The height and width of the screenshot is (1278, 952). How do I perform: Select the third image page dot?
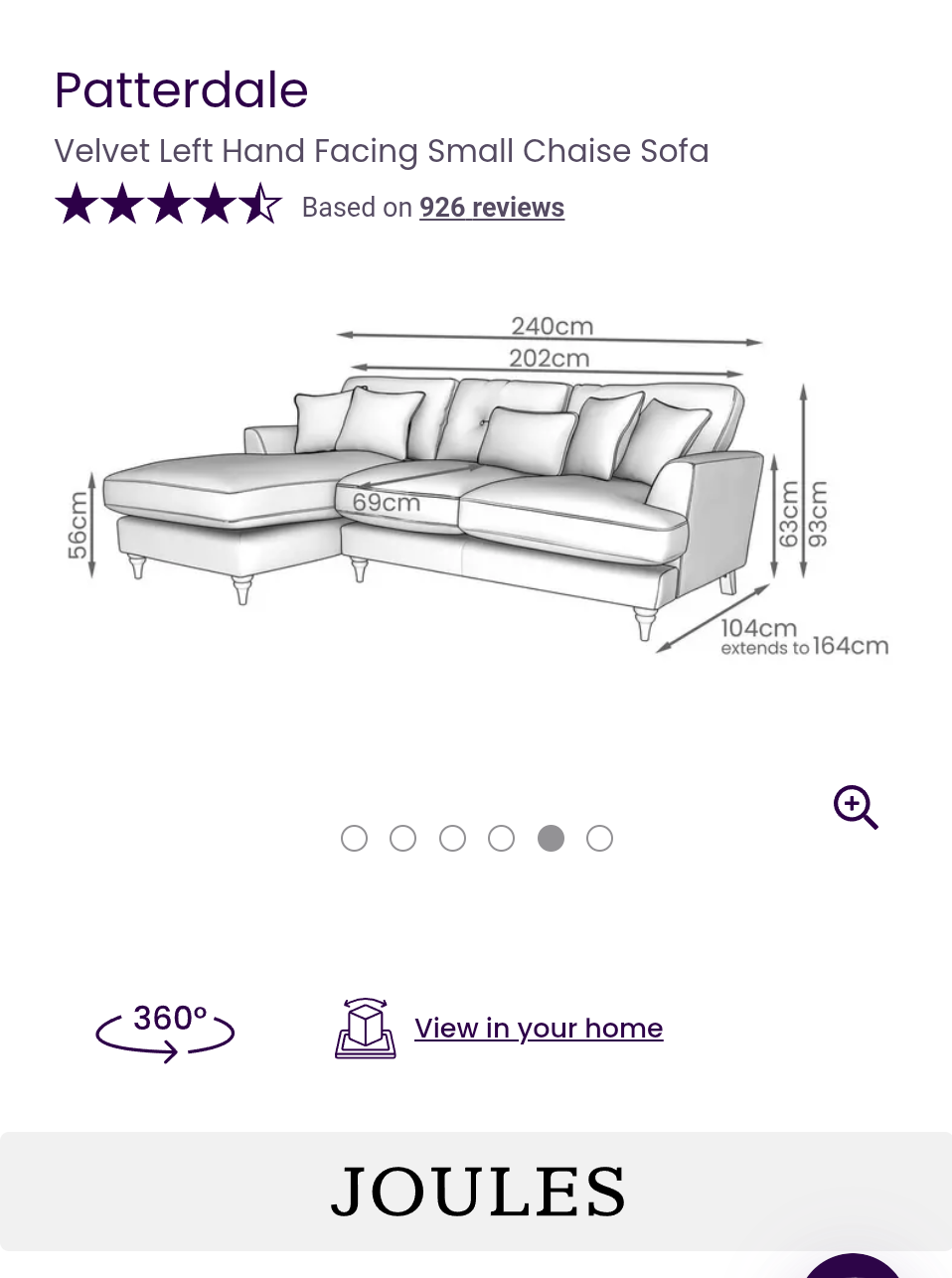click(x=452, y=839)
